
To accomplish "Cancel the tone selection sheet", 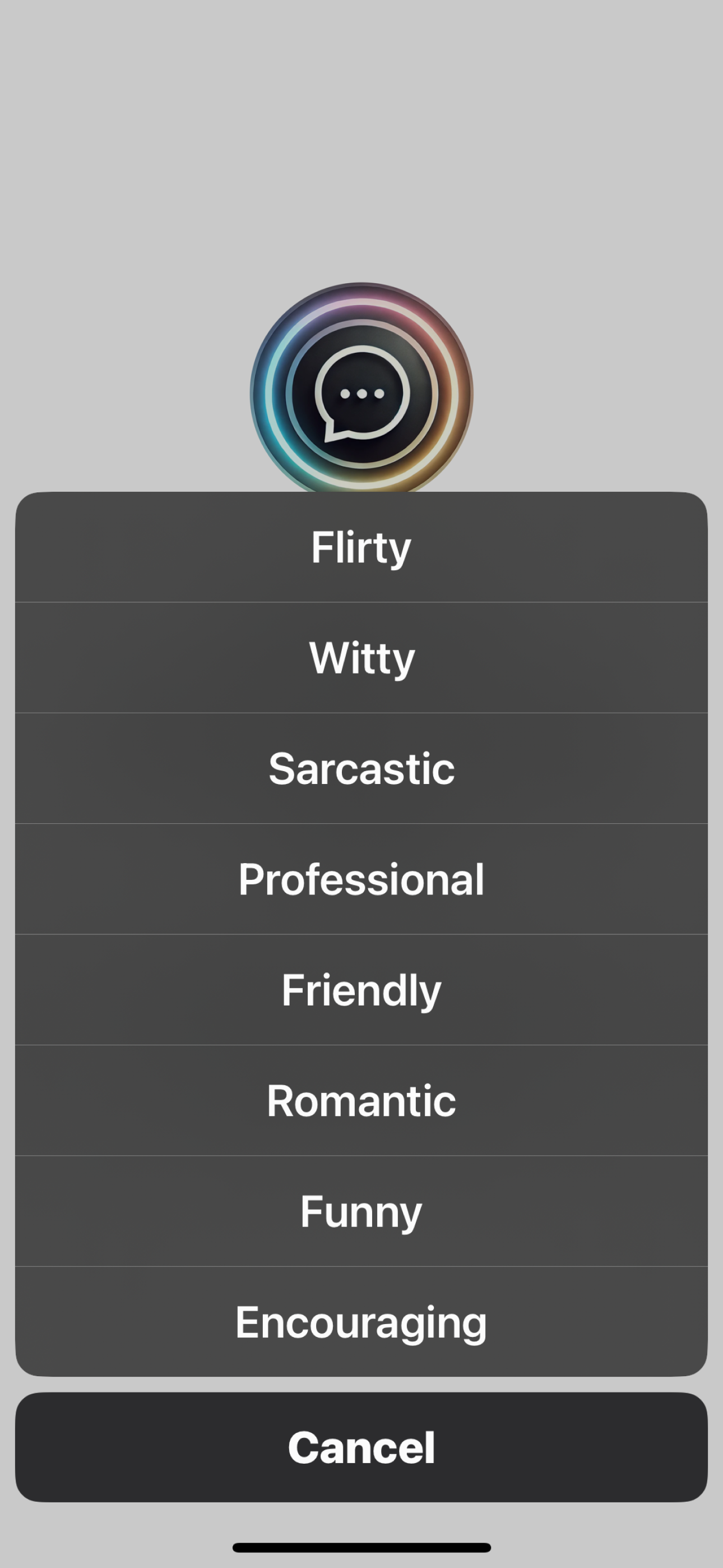I will click(361, 1447).
